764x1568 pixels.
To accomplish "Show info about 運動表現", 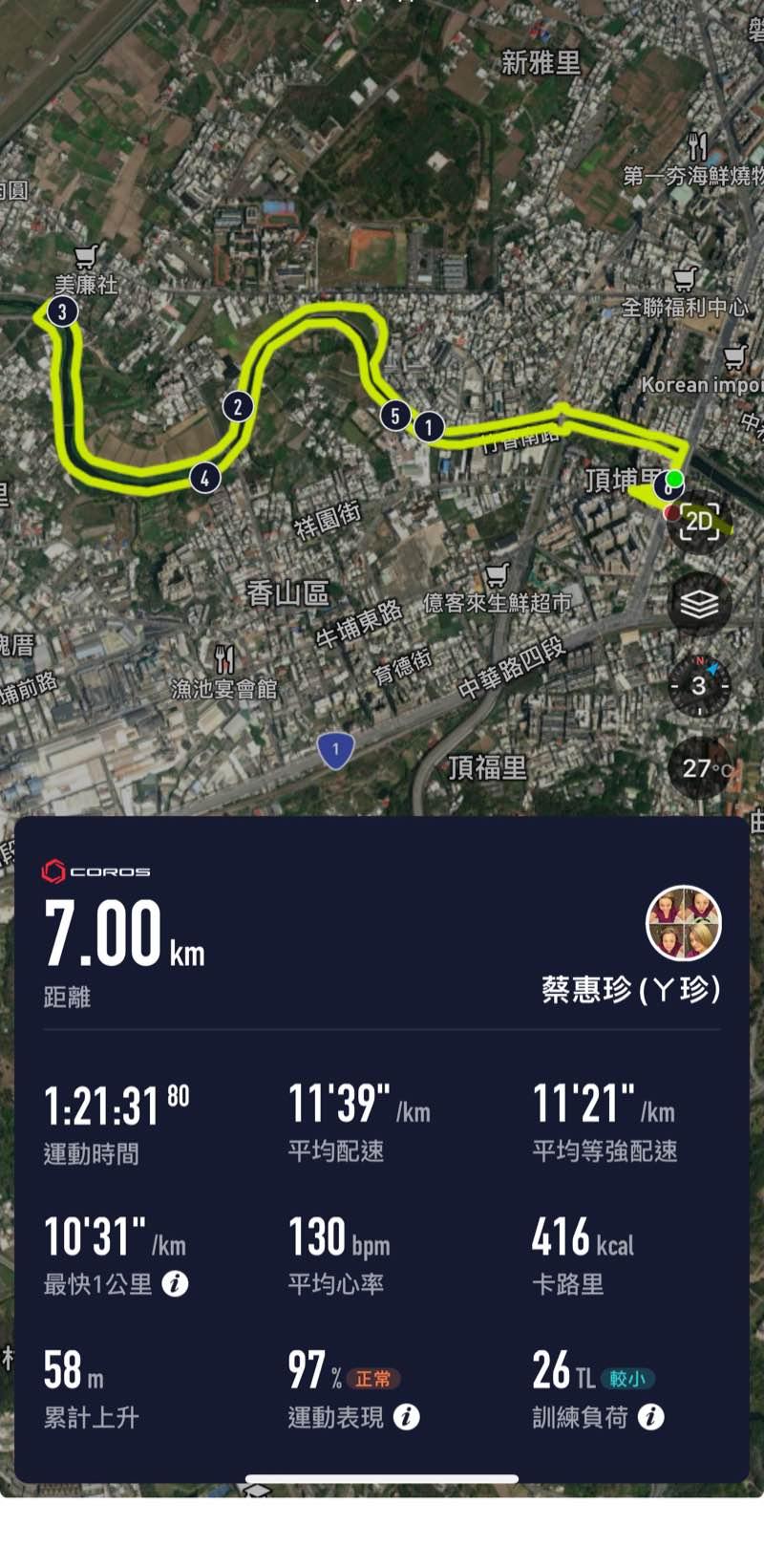I will [x=406, y=1417].
